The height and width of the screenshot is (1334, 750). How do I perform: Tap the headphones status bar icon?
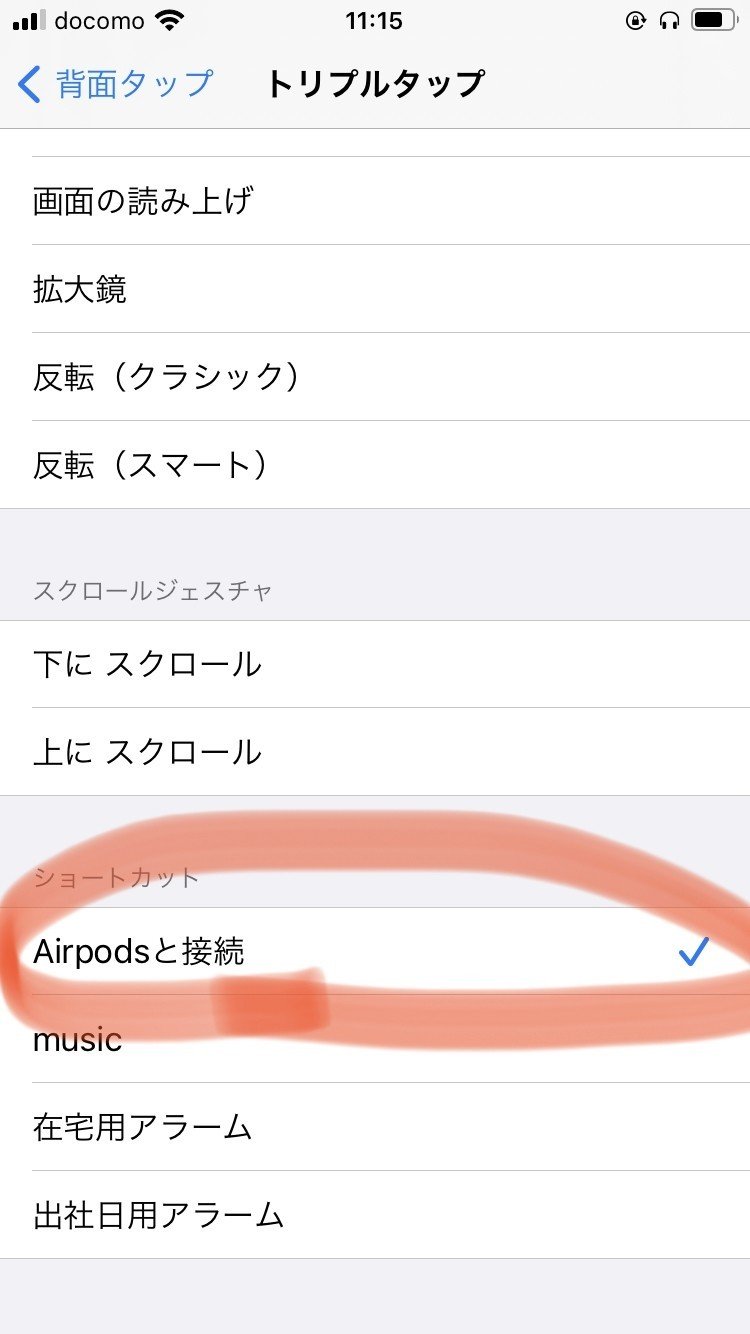tap(671, 20)
